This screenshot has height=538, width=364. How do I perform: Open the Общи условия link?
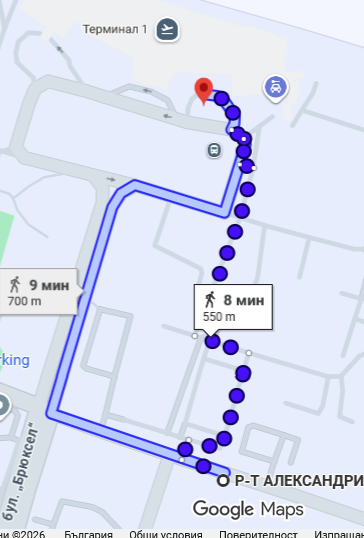pyautogui.click(x=166, y=534)
